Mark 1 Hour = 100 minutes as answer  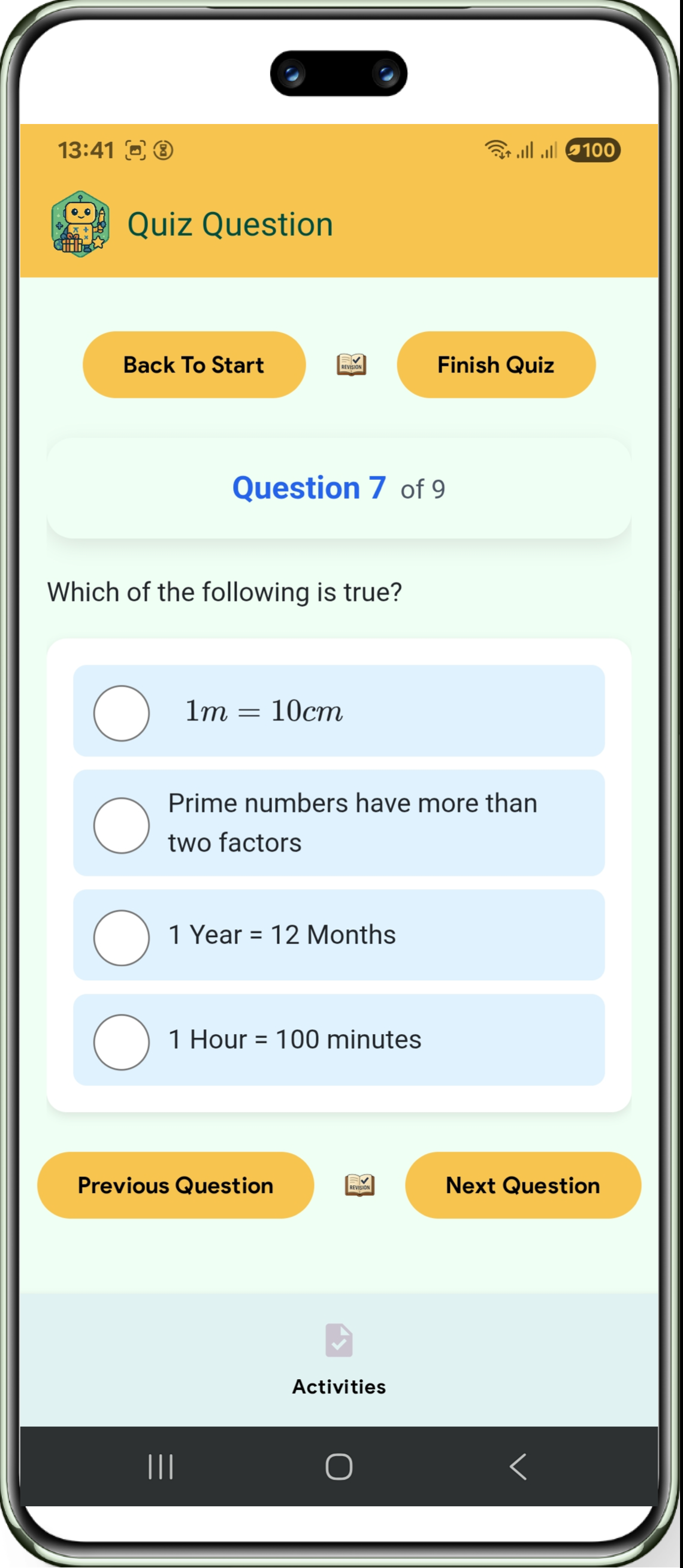click(122, 1041)
